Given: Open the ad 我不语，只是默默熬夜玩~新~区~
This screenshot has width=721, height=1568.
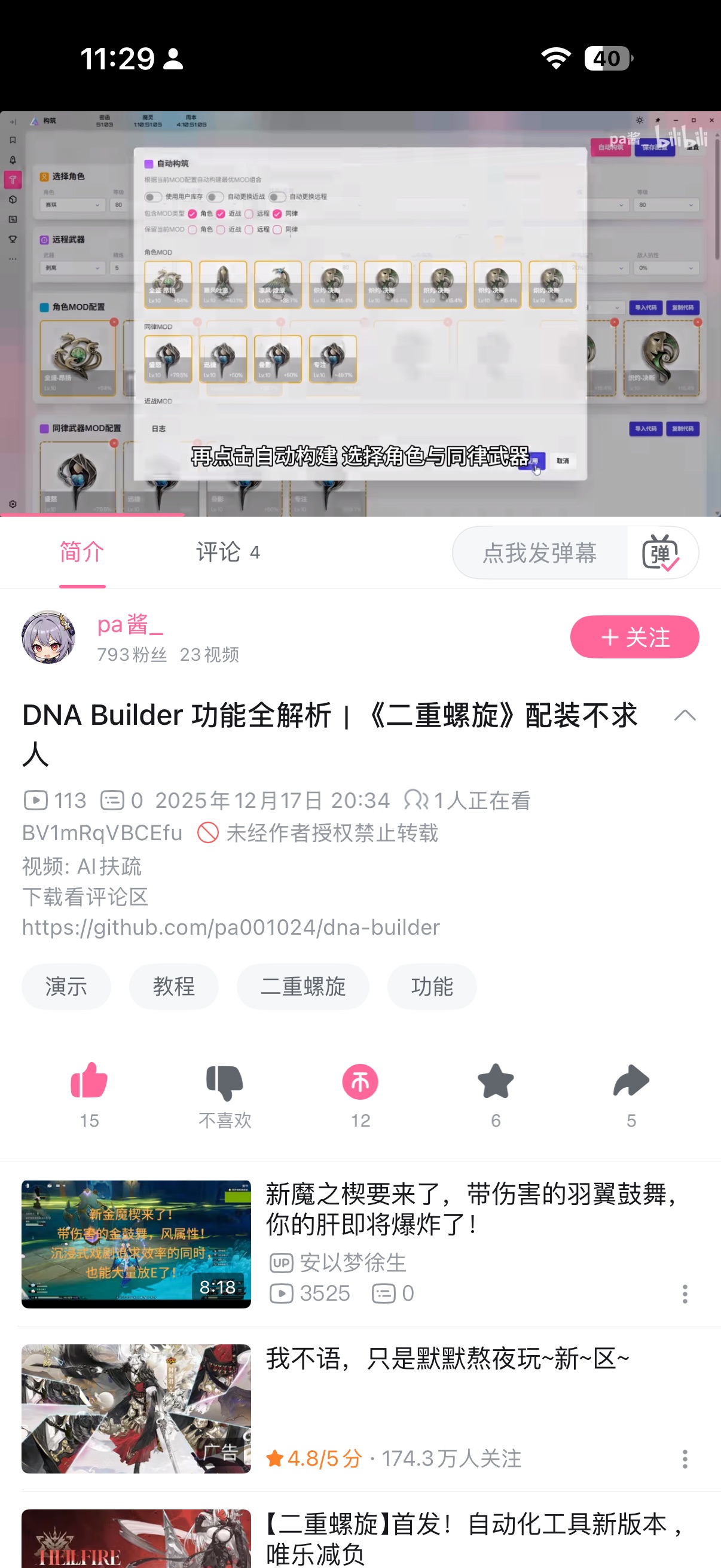Looking at the screenshot, I should 447,1359.
